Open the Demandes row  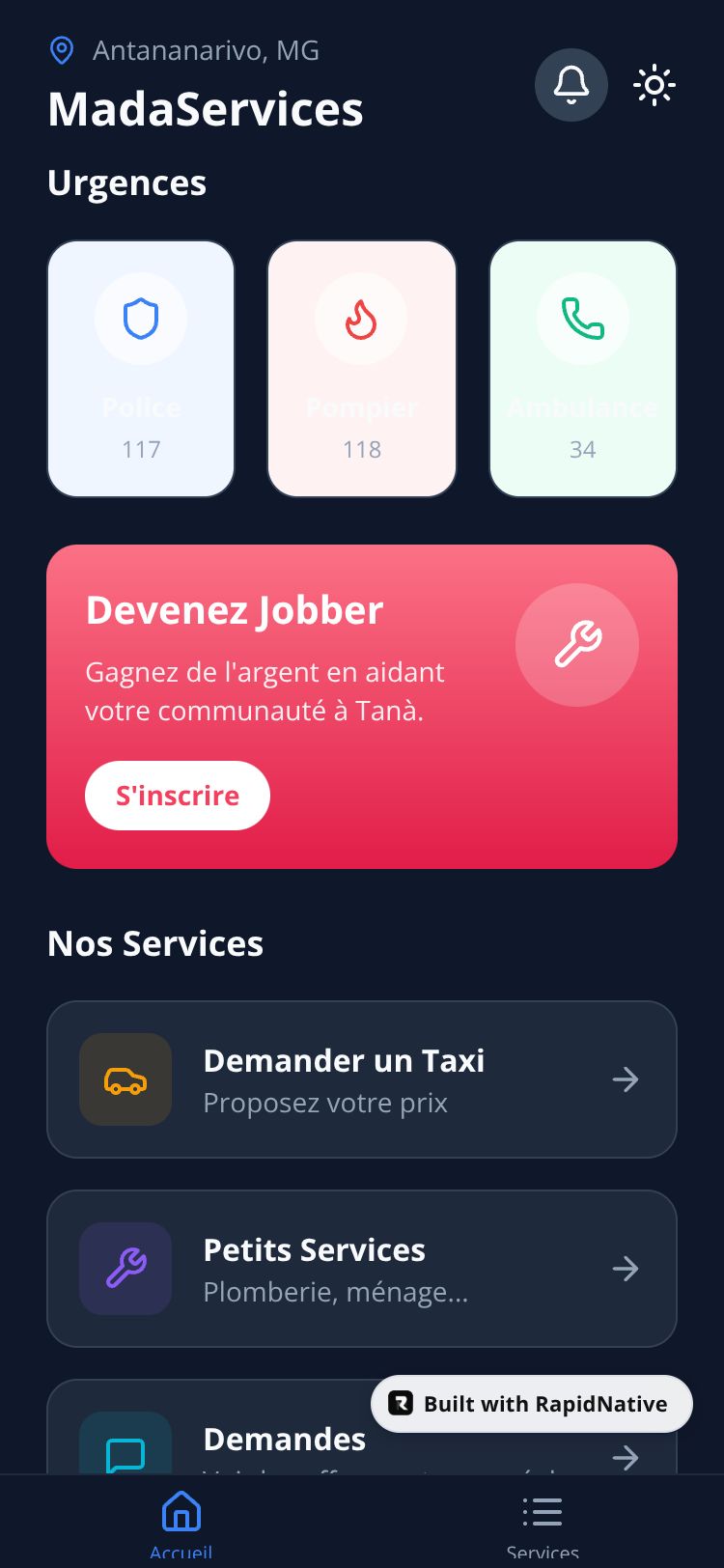click(241, 1443)
